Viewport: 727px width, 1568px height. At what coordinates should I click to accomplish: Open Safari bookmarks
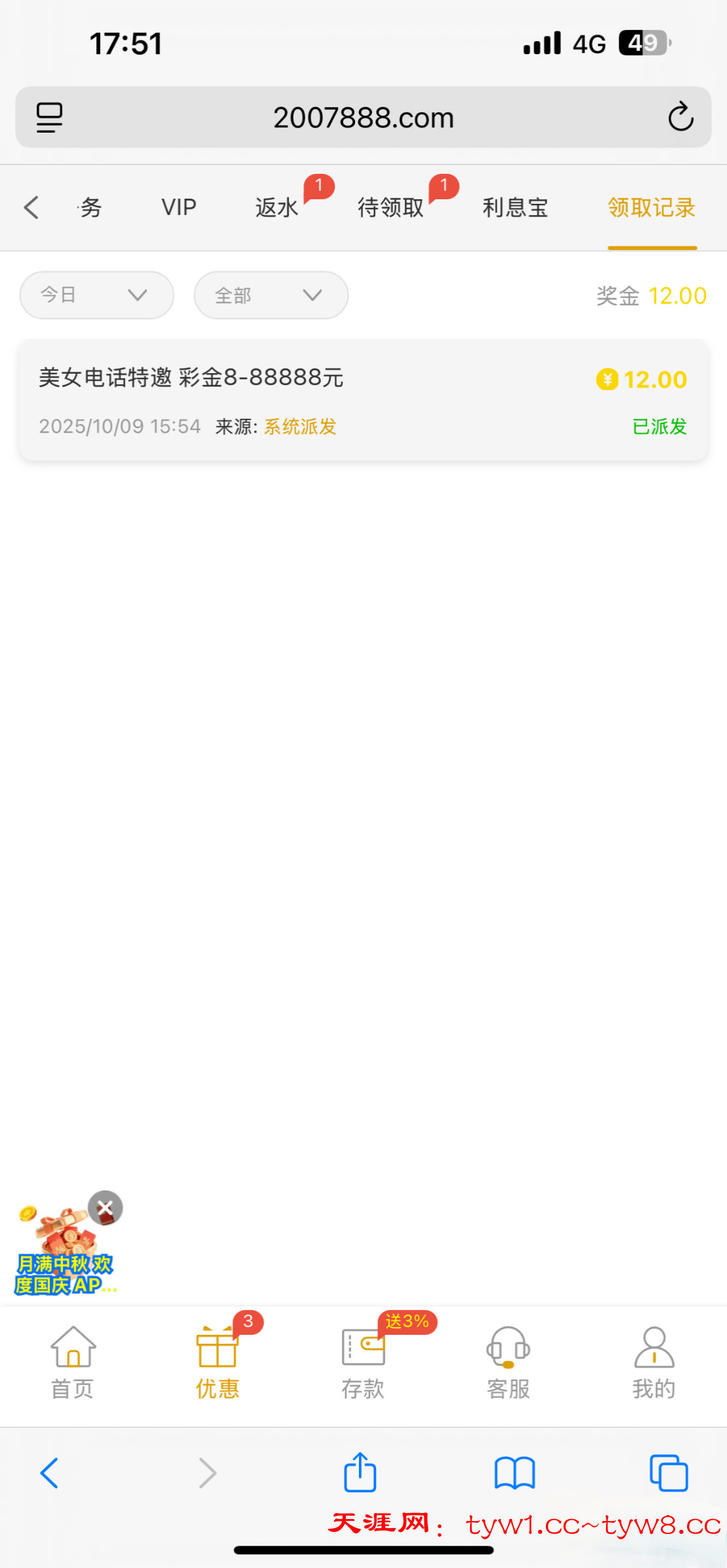[x=515, y=1473]
